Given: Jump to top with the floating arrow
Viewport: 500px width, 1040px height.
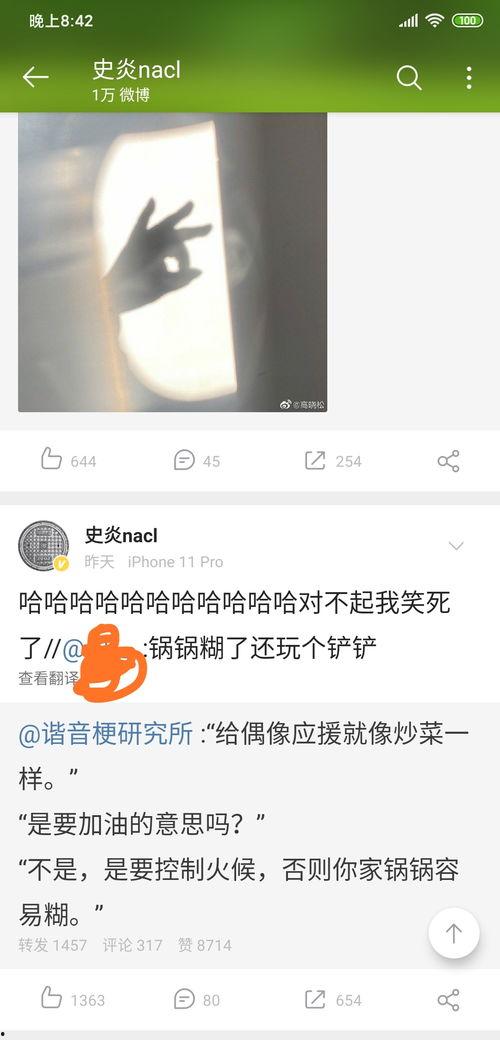Looking at the screenshot, I should point(454,933).
